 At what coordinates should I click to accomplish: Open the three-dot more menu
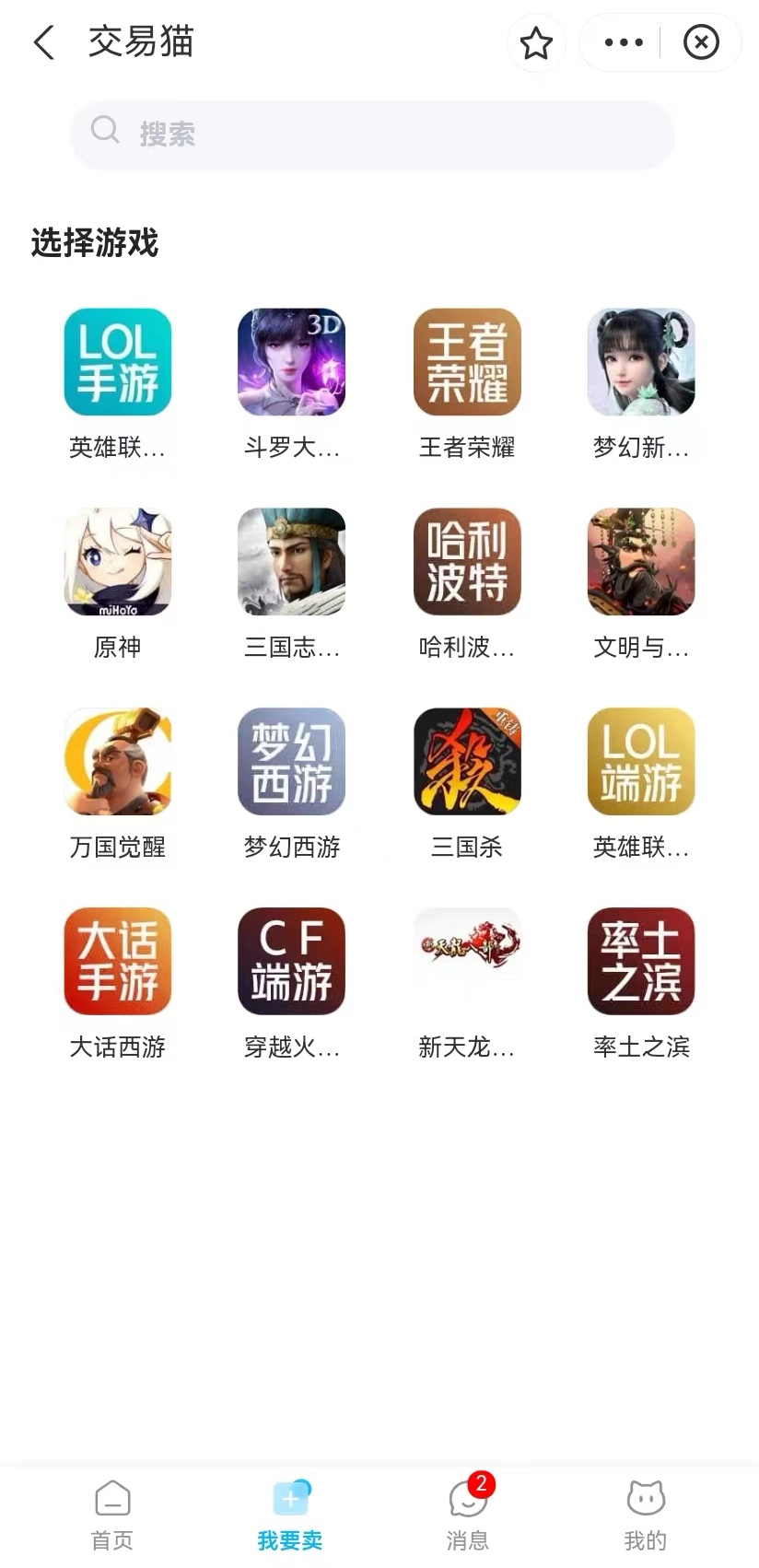coord(624,42)
